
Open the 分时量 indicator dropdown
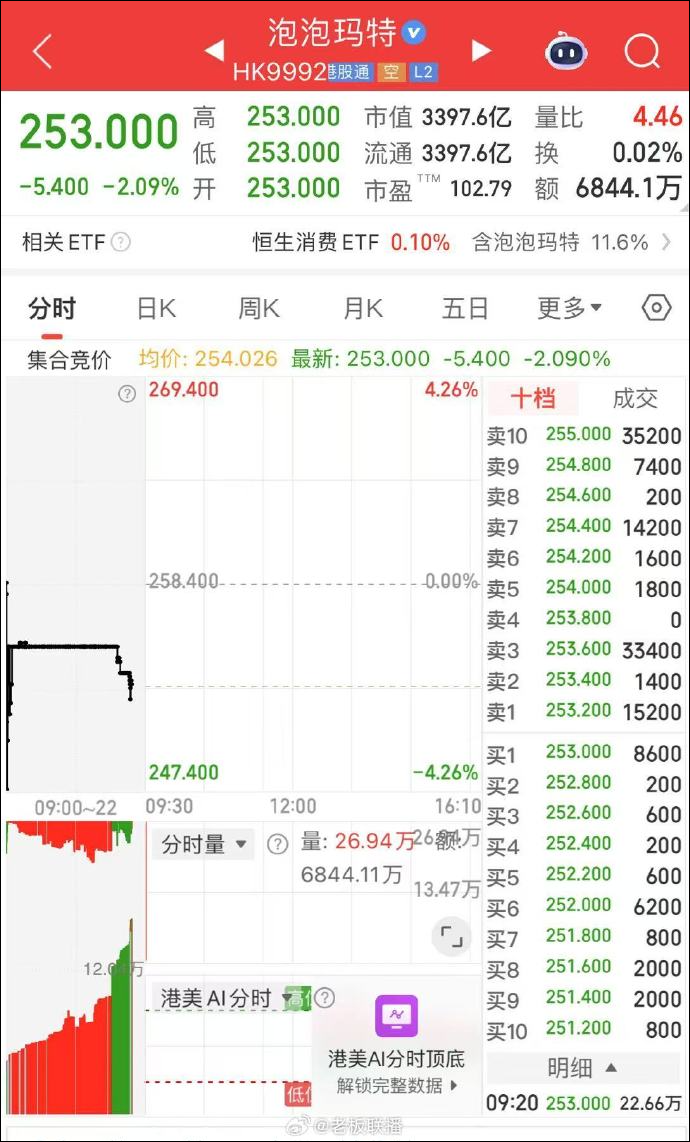[204, 845]
